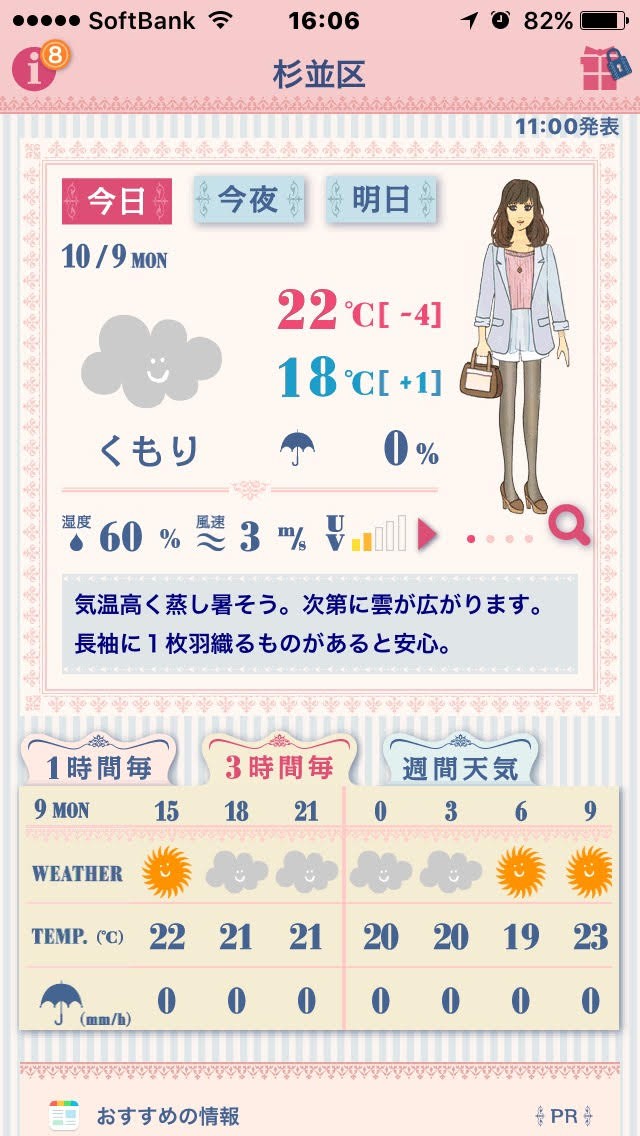Open おすすめの情報 section
Screen dimensions: 640x1136
pos(167,1115)
